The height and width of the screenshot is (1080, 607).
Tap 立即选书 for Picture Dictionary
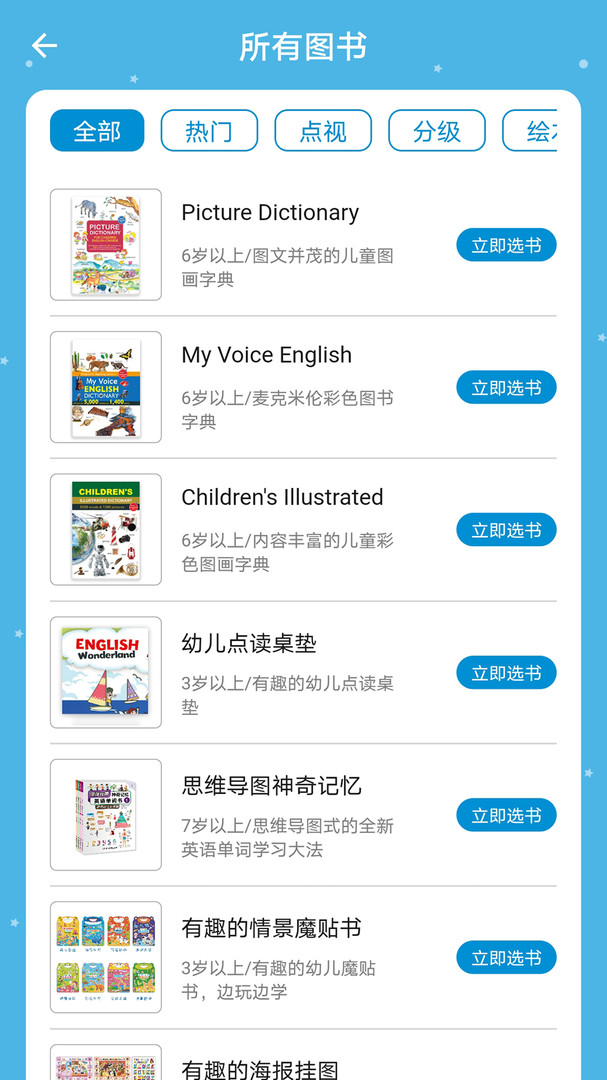[x=506, y=245]
